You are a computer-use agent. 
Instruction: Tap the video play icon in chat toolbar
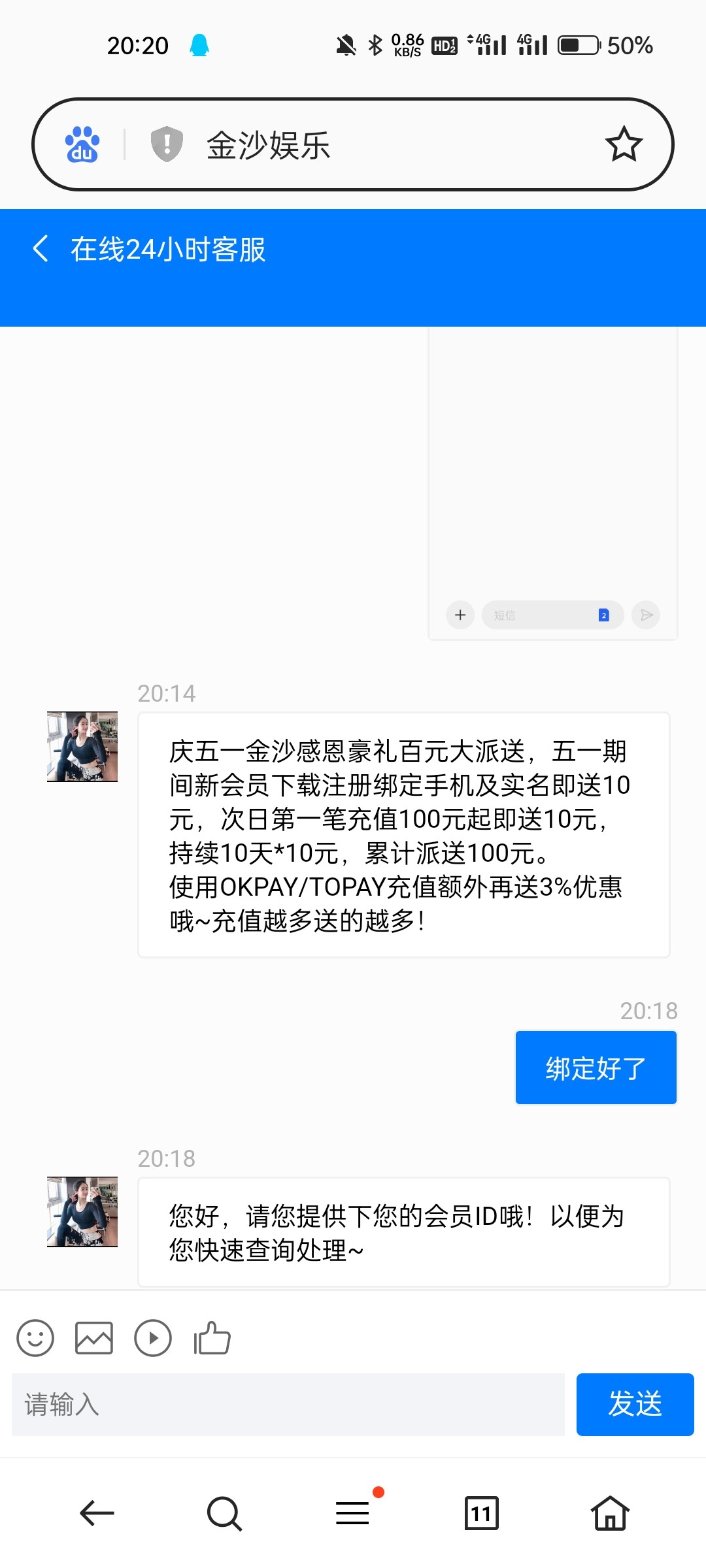tap(153, 1339)
